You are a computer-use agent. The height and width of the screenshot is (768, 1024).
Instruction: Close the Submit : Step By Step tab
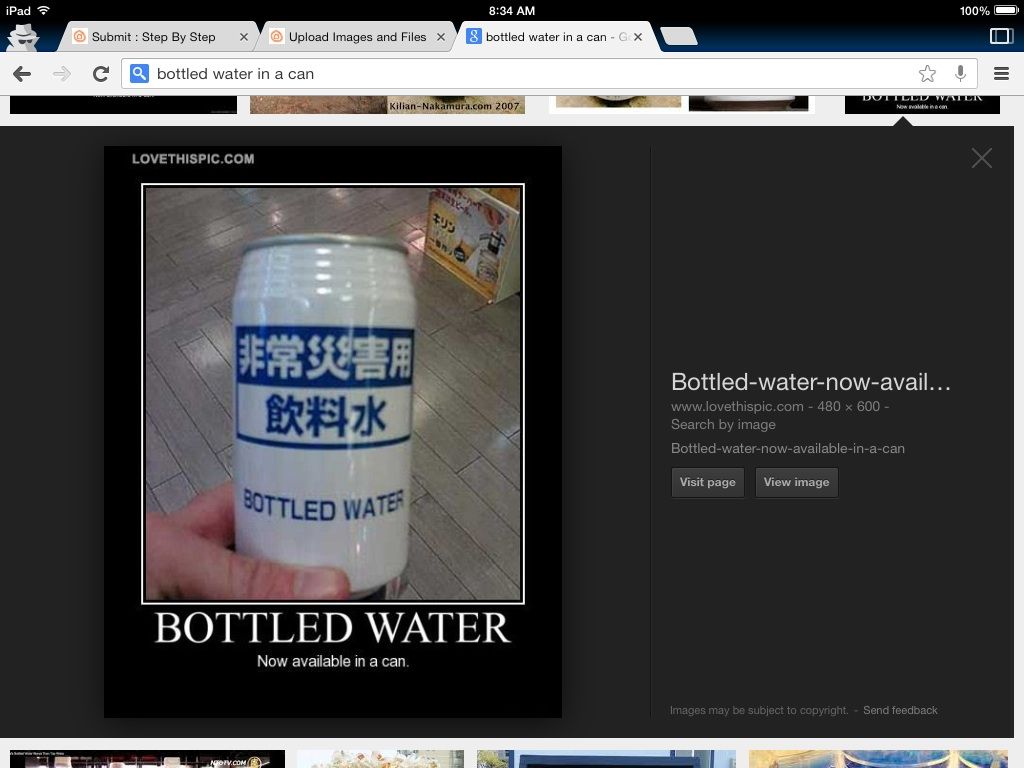[x=244, y=37]
